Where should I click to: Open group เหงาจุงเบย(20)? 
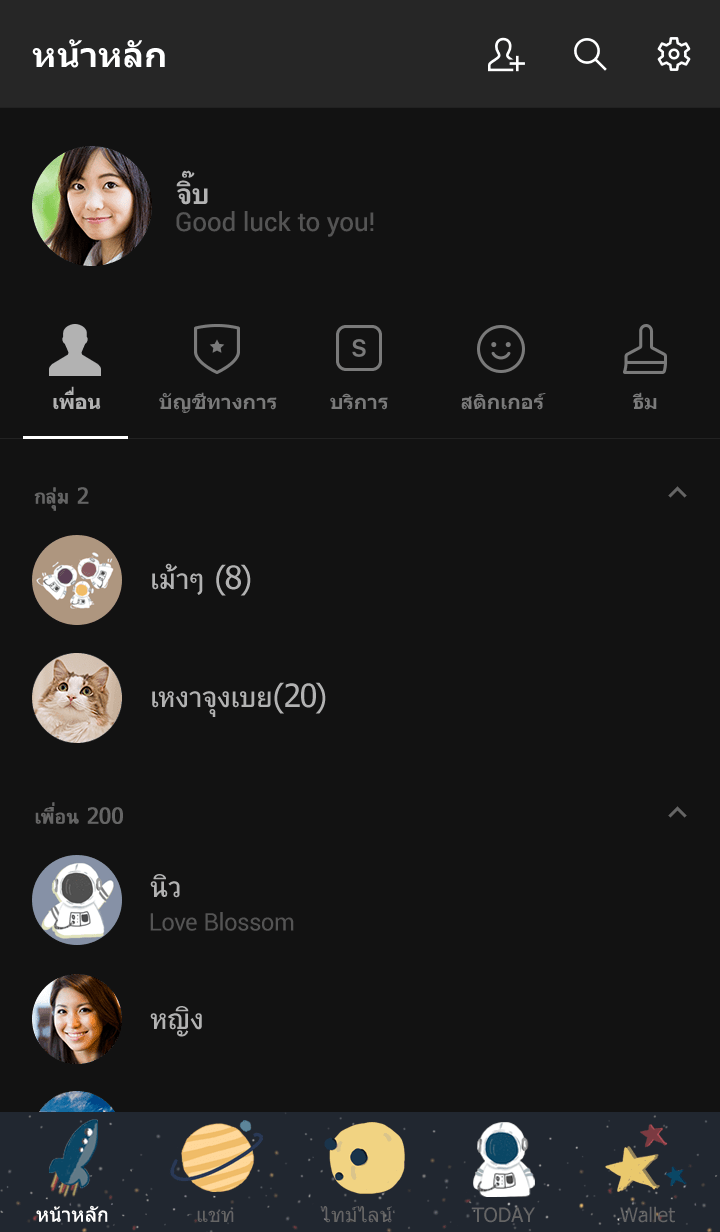238,698
